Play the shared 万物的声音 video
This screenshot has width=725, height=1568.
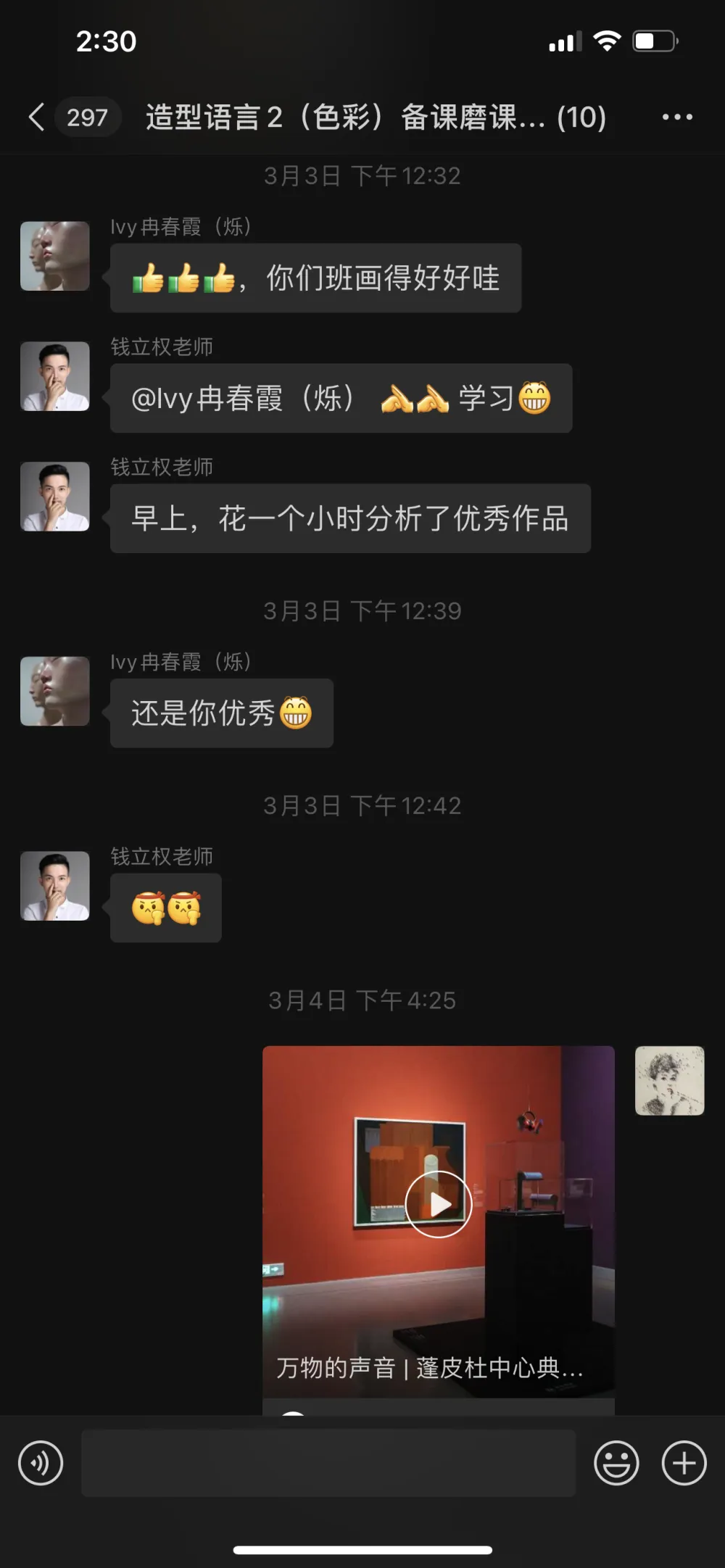pyautogui.click(x=439, y=1204)
